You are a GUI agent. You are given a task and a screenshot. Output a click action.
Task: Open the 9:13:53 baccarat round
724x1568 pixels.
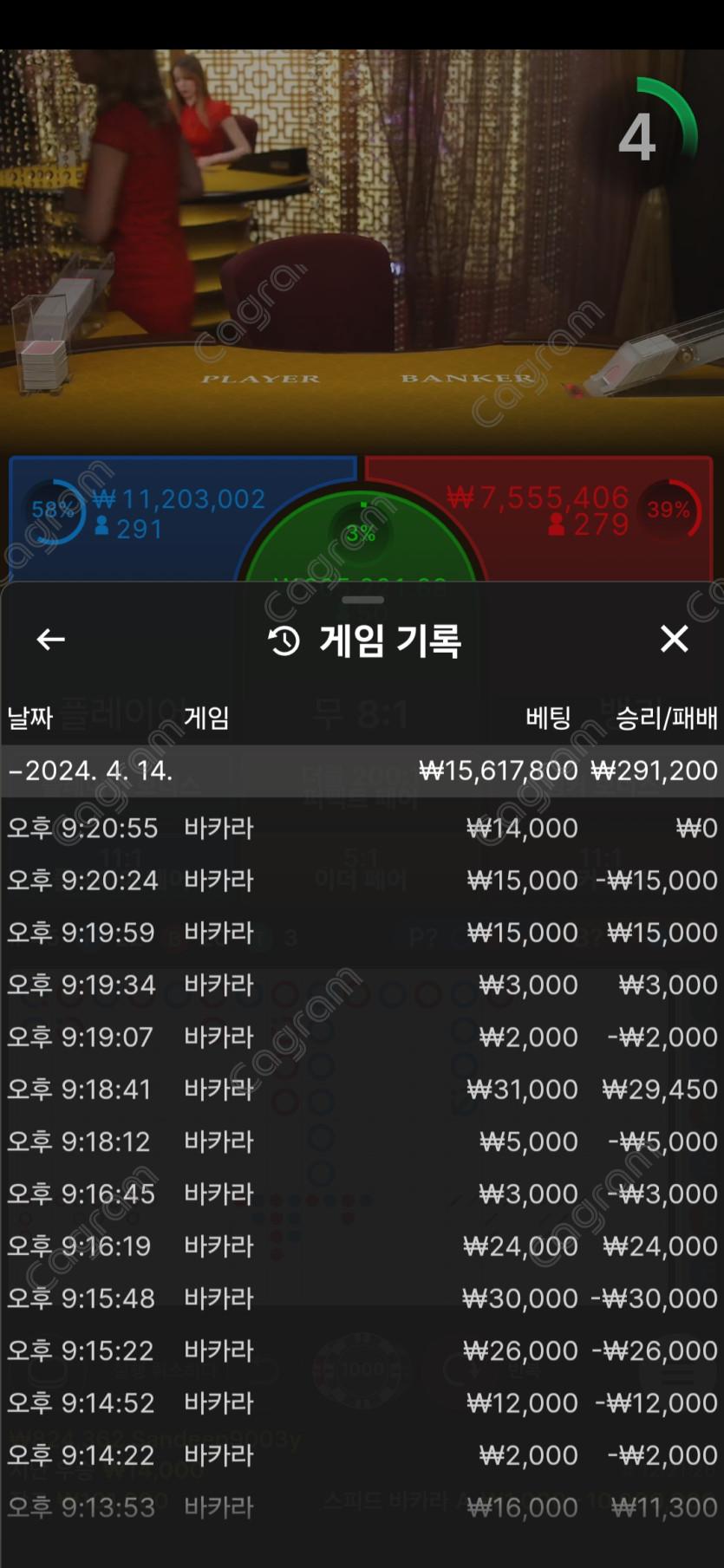362,1507
